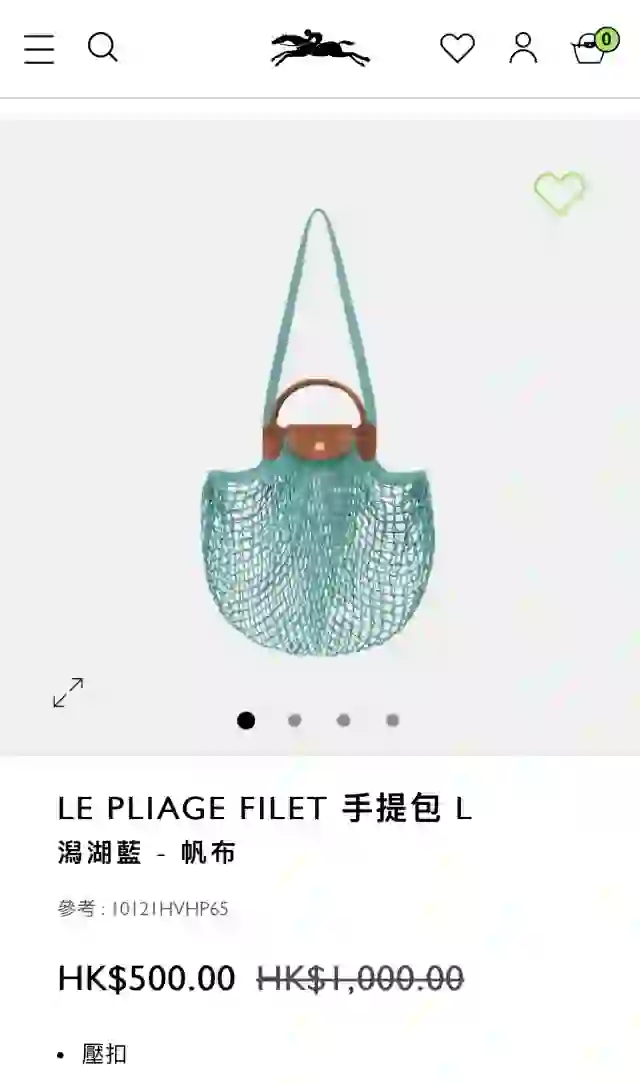This screenshot has height=1084, width=640.
Task: Open the hamburger navigation menu
Action: [x=39, y=48]
